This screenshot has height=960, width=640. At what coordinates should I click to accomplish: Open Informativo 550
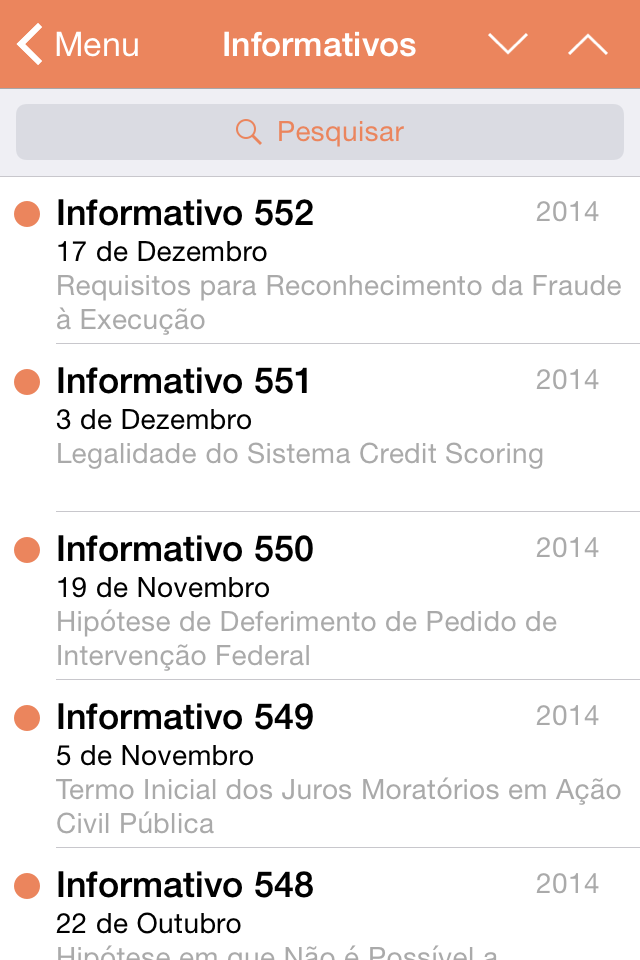pos(320,598)
